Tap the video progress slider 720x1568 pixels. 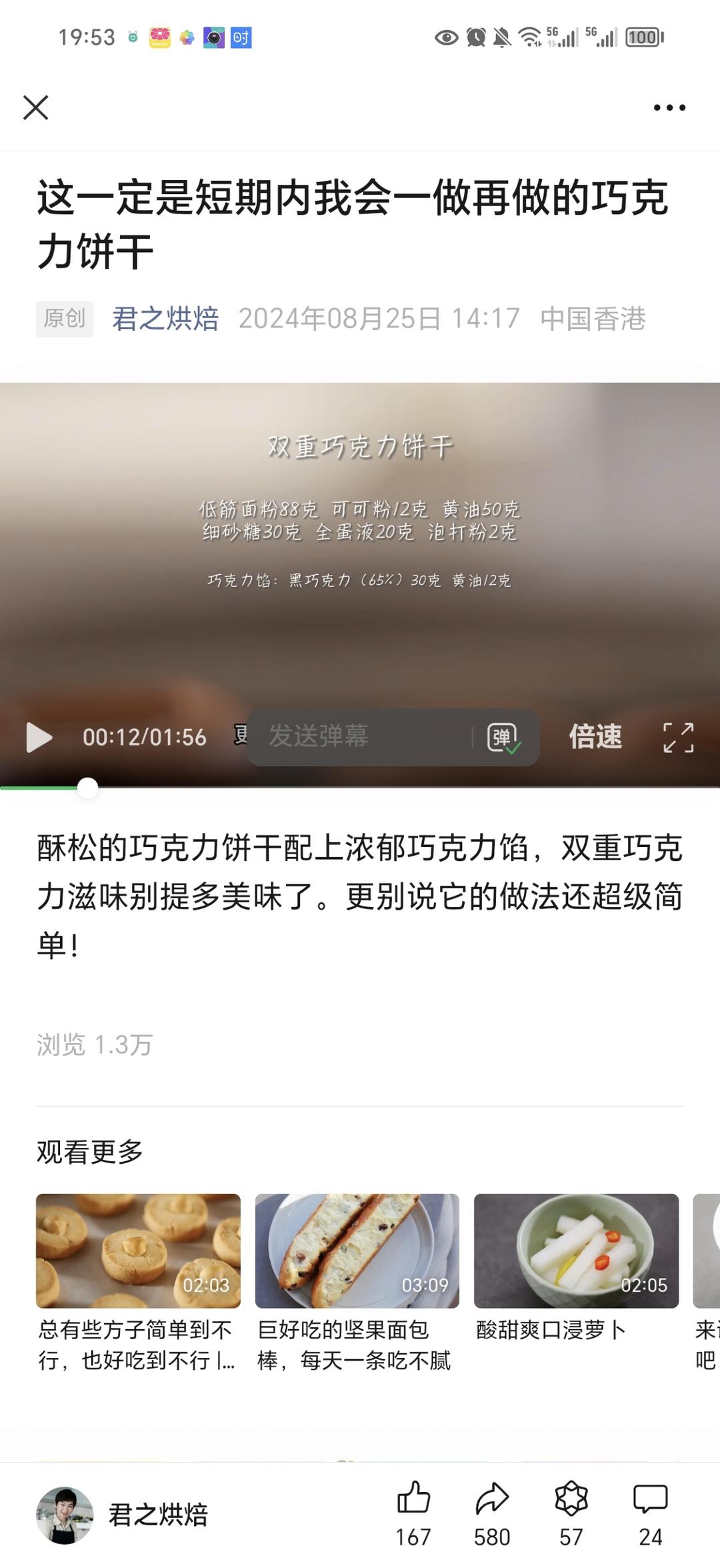tap(360, 788)
